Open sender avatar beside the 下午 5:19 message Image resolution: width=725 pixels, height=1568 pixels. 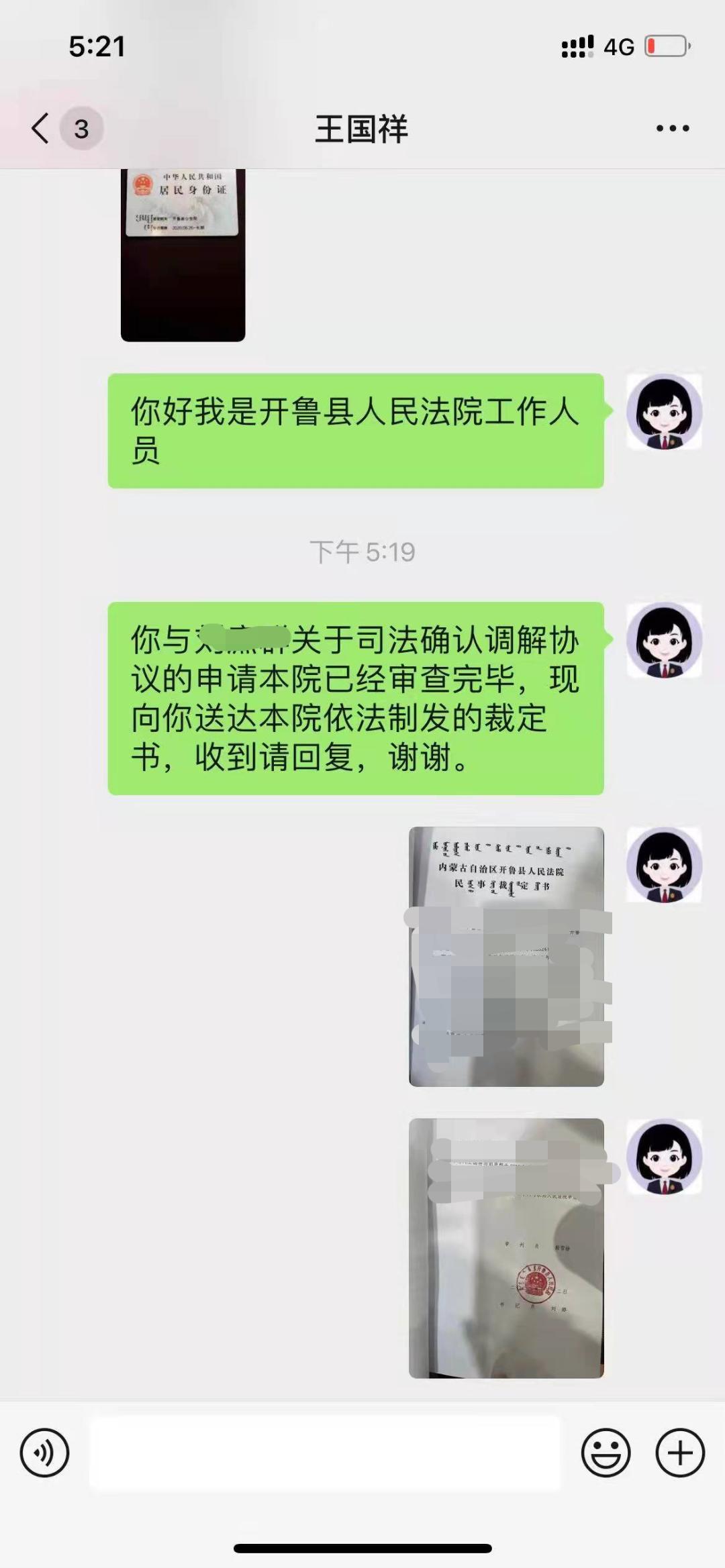pos(665,640)
